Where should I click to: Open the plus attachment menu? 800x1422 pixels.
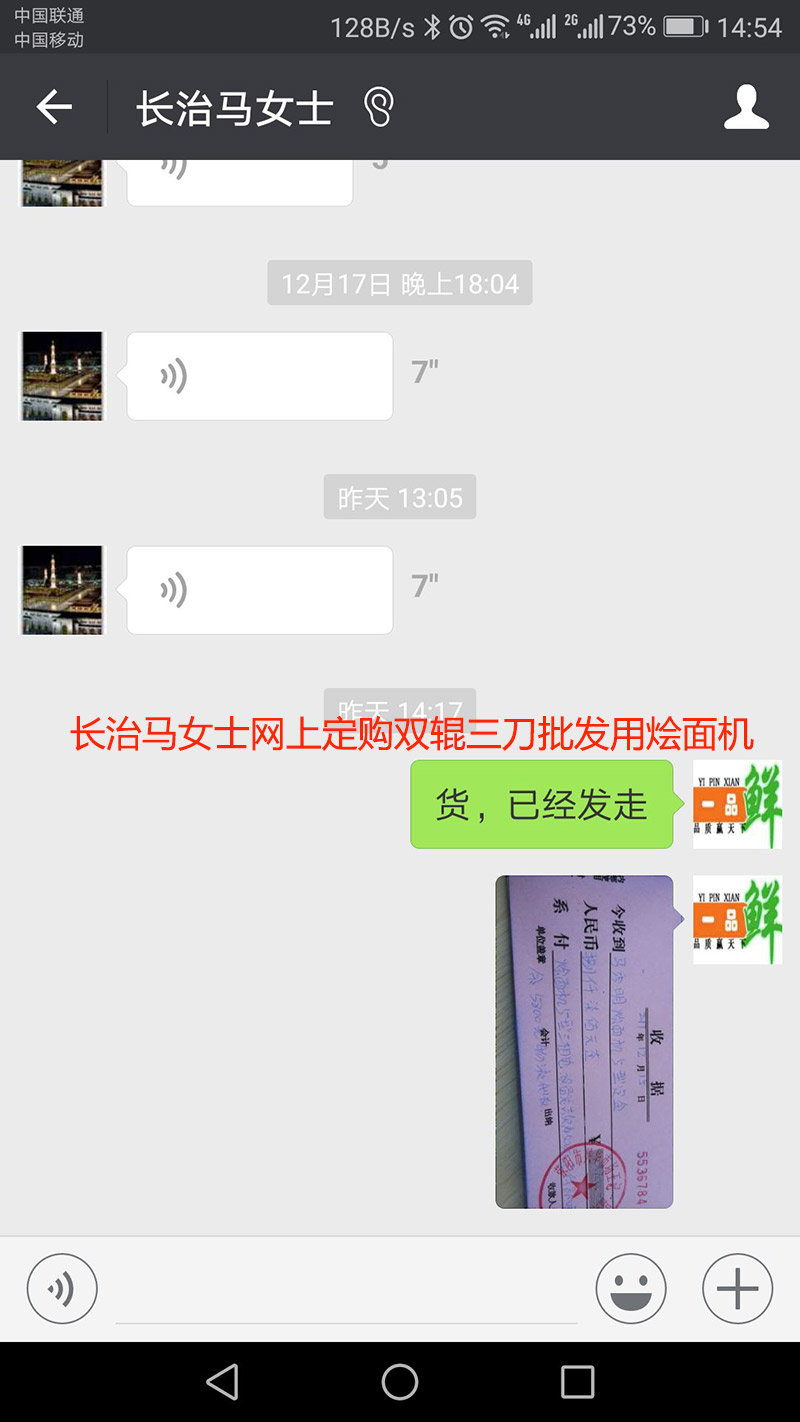738,1289
